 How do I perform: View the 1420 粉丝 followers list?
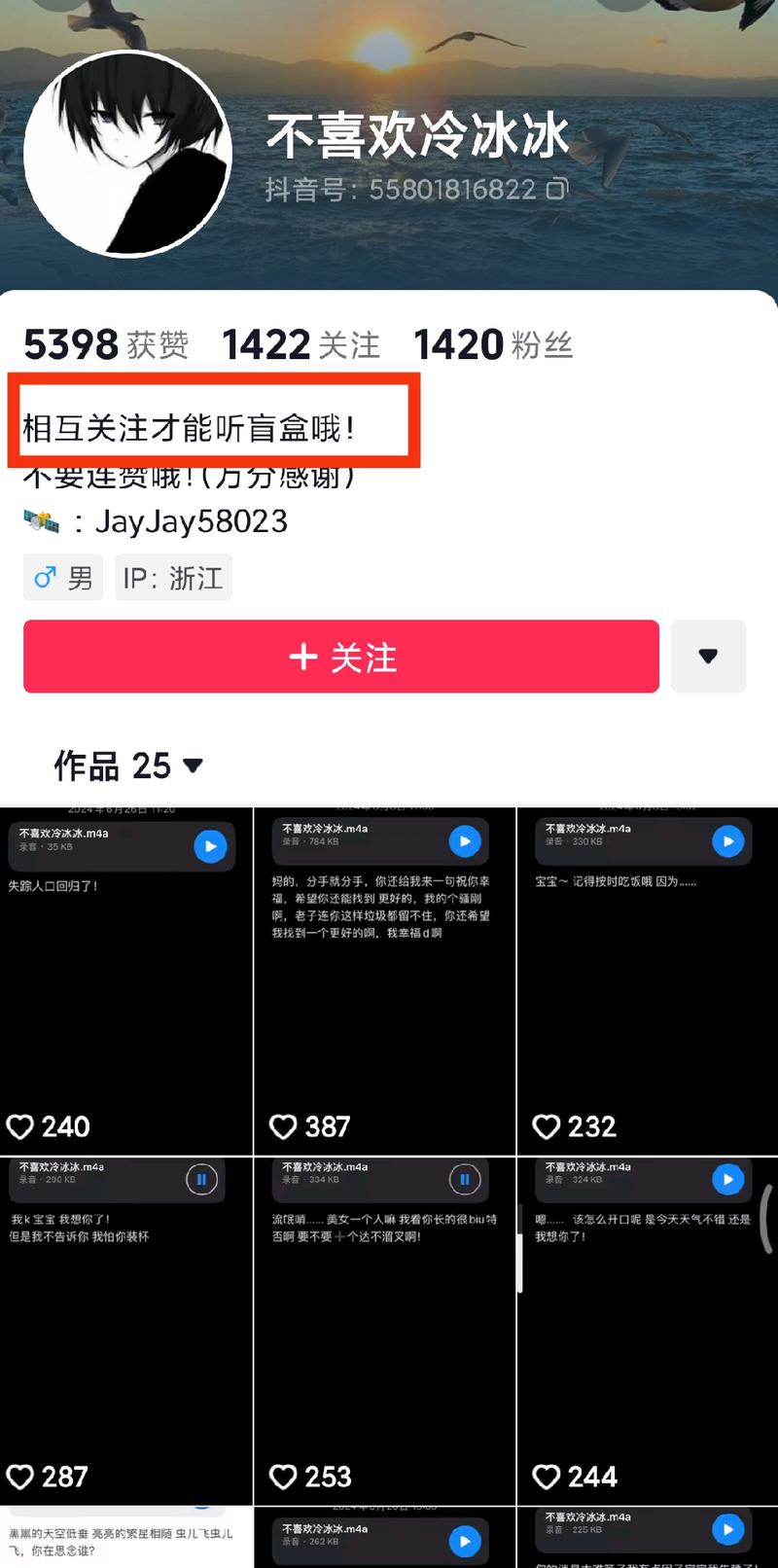pos(493,344)
